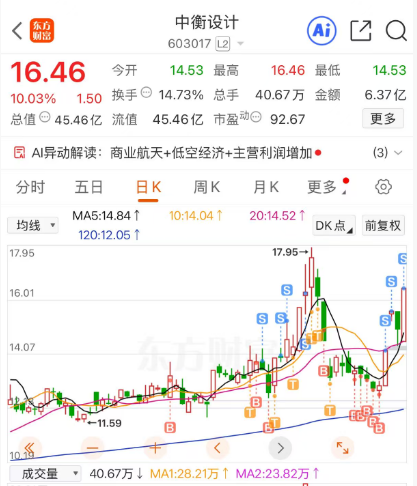417x486 pixels.
Task: Open chart settings gear
Action: click(x=383, y=187)
